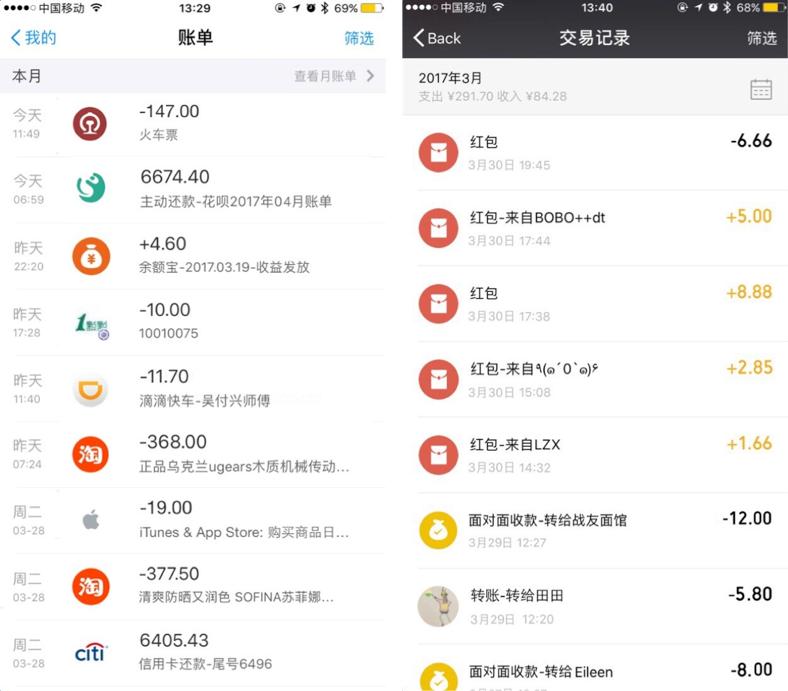View the 红包-来自BOBO++dt +5.00 record
The width and height of the screenshot is (788, 691).
(x=600, y=228)
